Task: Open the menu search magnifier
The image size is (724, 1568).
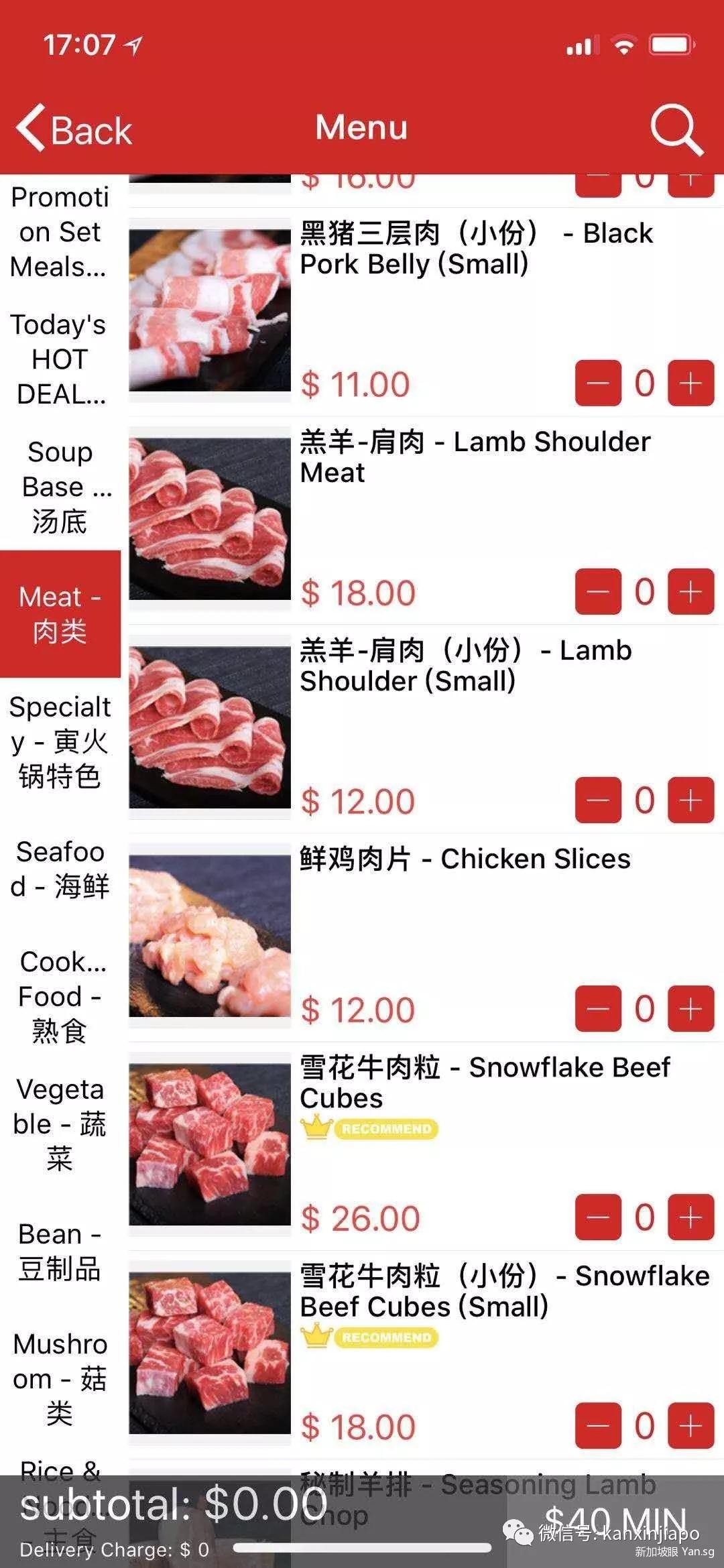Action: click(x=676, y=129)
